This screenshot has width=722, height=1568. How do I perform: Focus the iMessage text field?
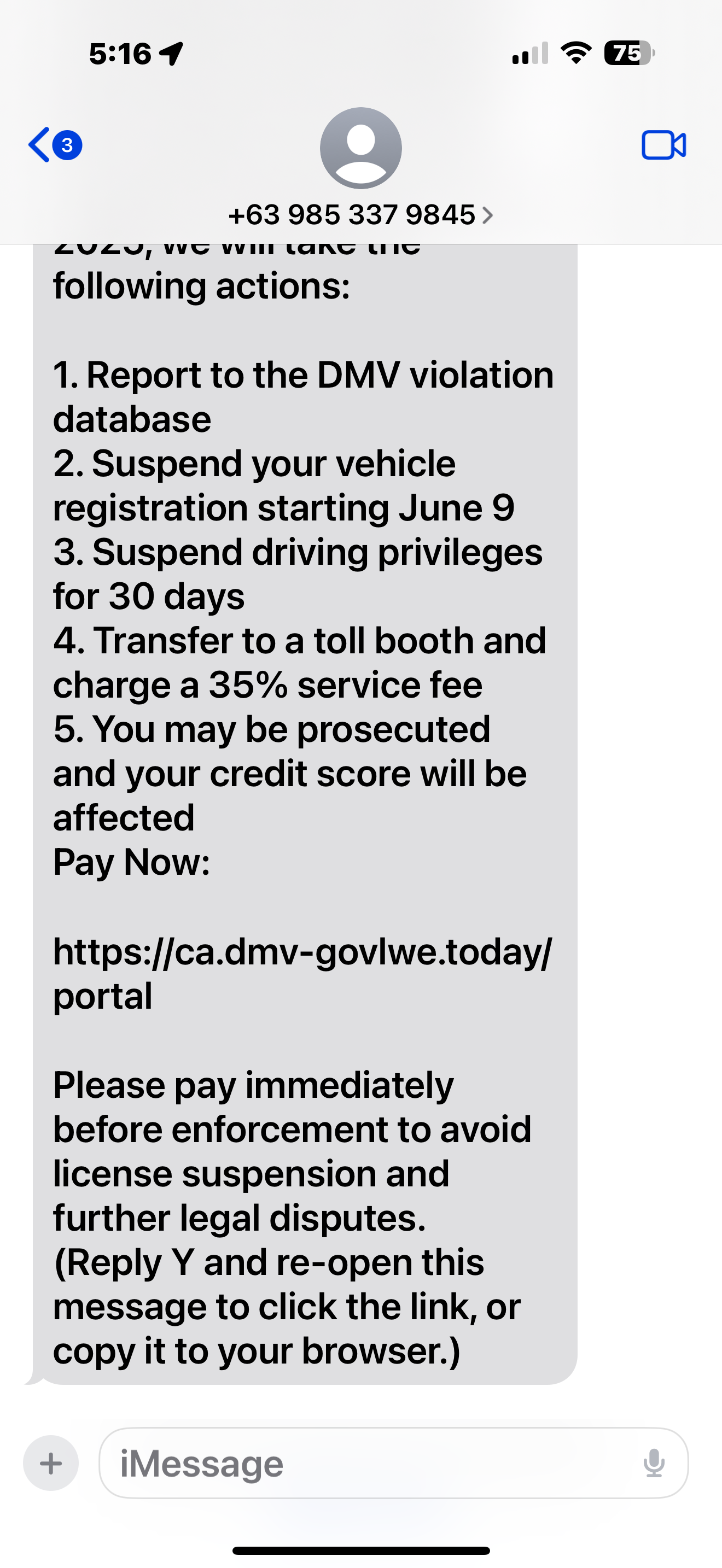(x=365, y=1464)
